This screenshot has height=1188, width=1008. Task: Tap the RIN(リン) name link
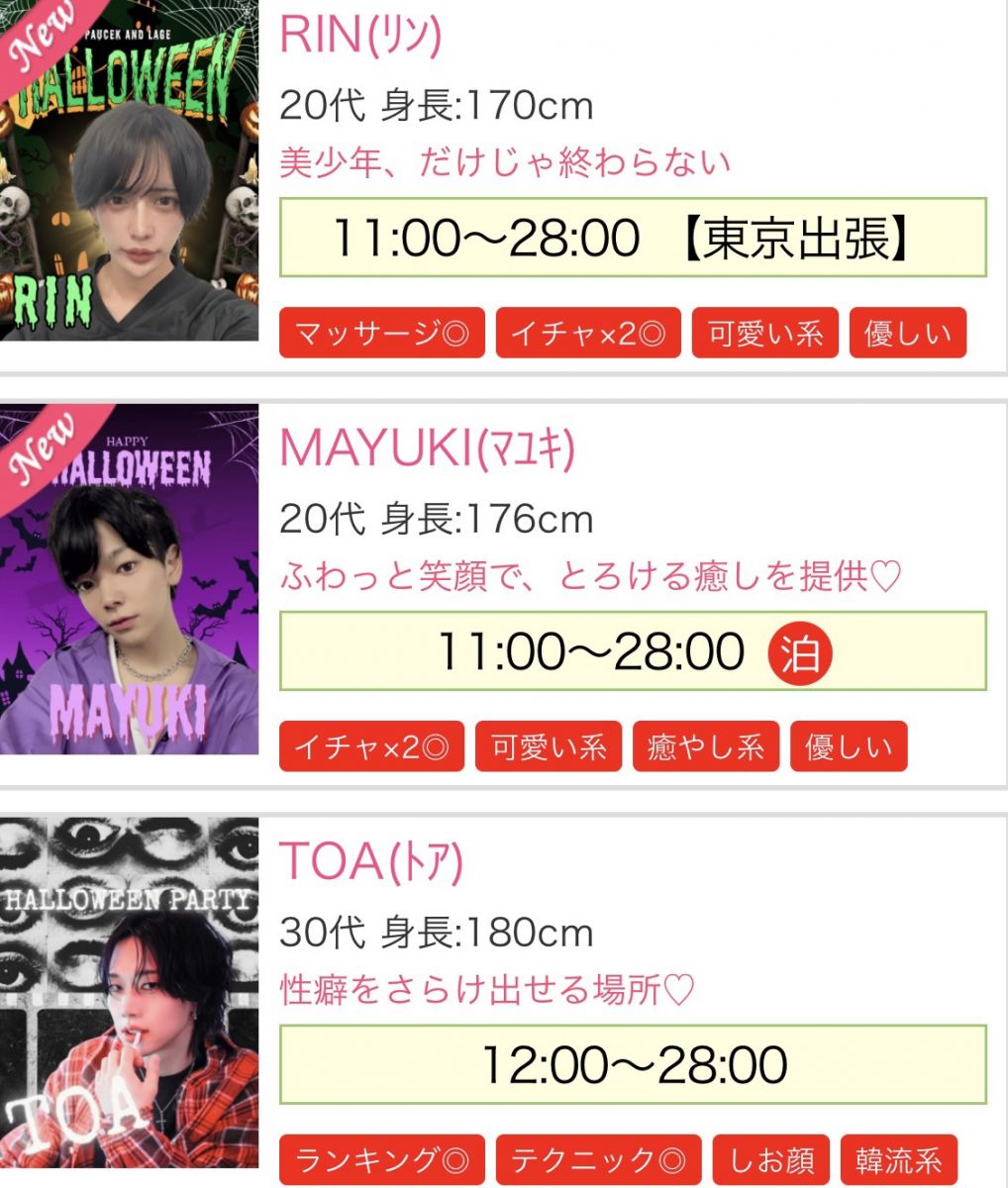tap(360, 37)
